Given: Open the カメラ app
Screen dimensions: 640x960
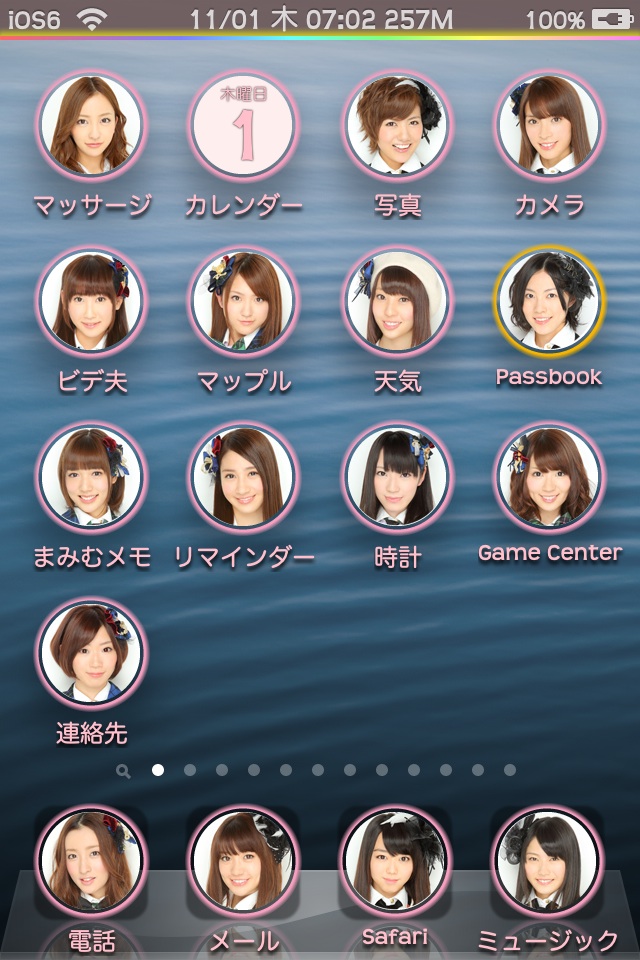Looking at the screenshot, I should click(x=549, y=127).
